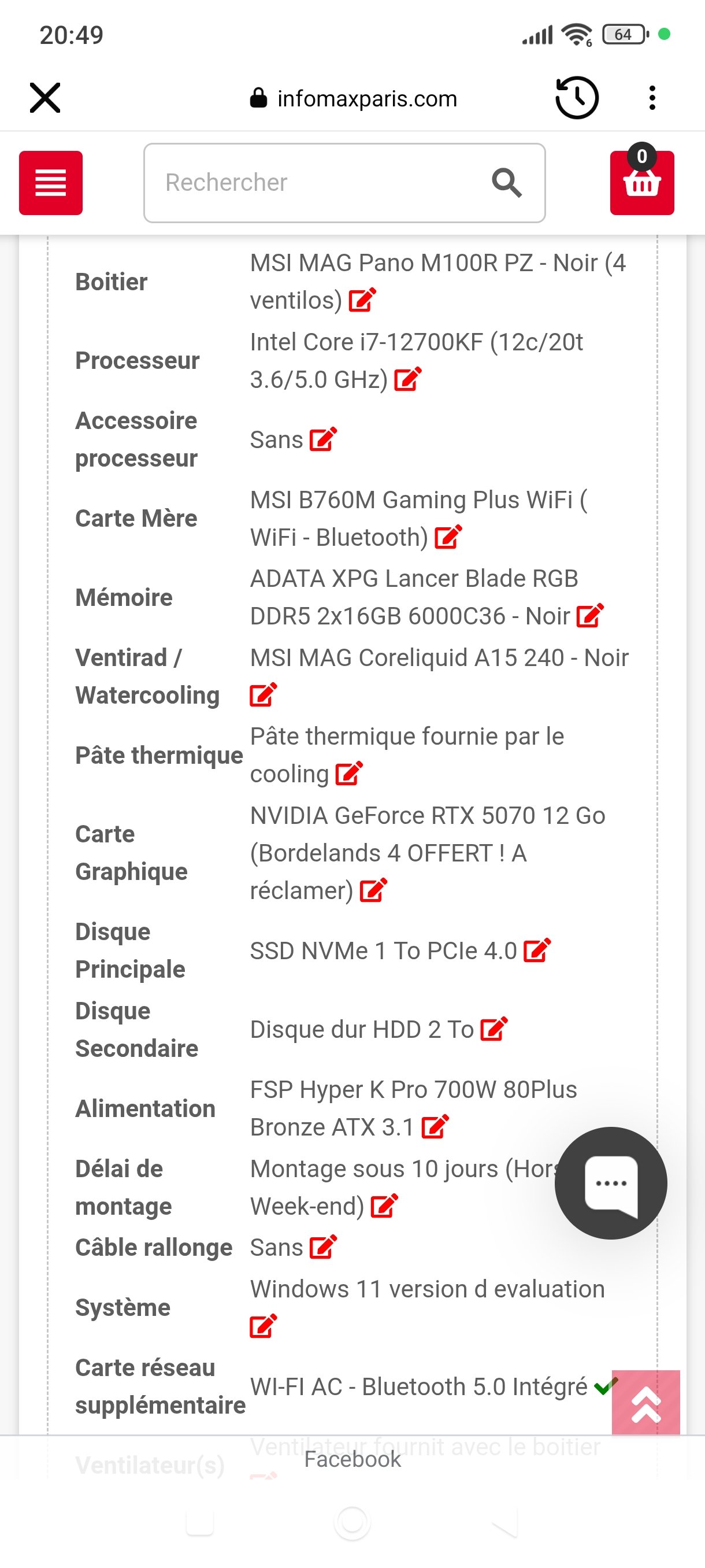Screen dimensions: 705x1568
Task: Open the live chat bubble
Action: [x=611, y=1183]
